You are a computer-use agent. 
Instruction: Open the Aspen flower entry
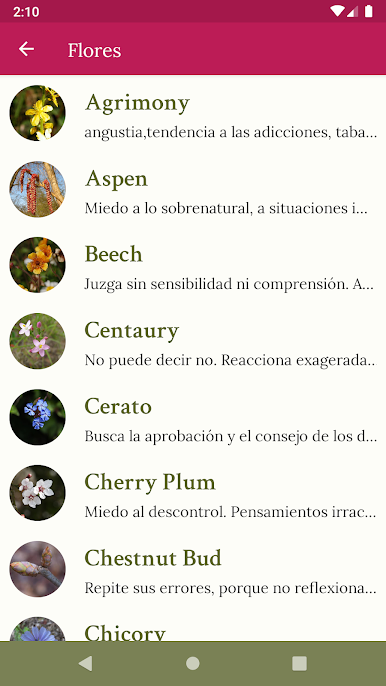(193, 189)
